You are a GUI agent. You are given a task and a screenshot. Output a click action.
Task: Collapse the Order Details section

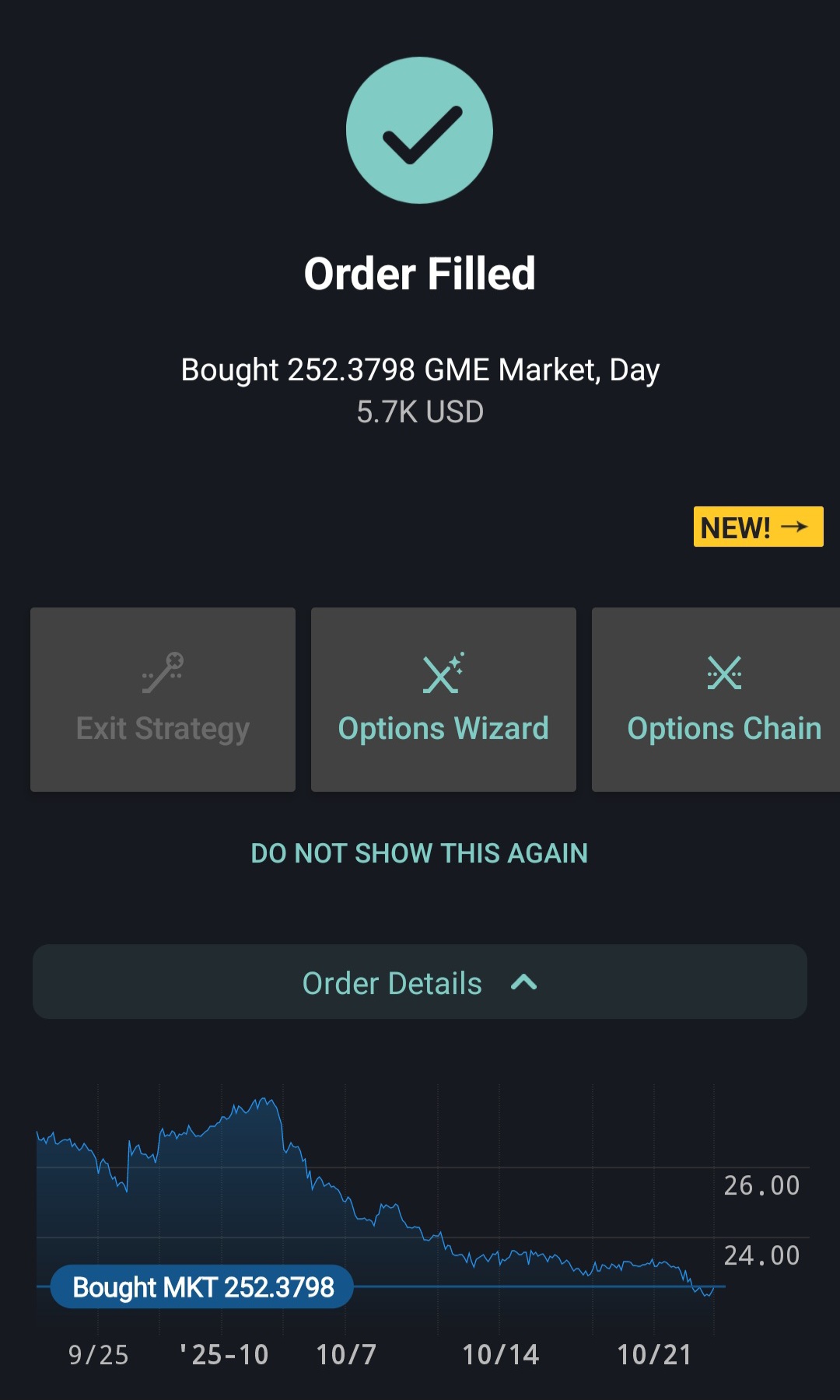coord(419,982)
